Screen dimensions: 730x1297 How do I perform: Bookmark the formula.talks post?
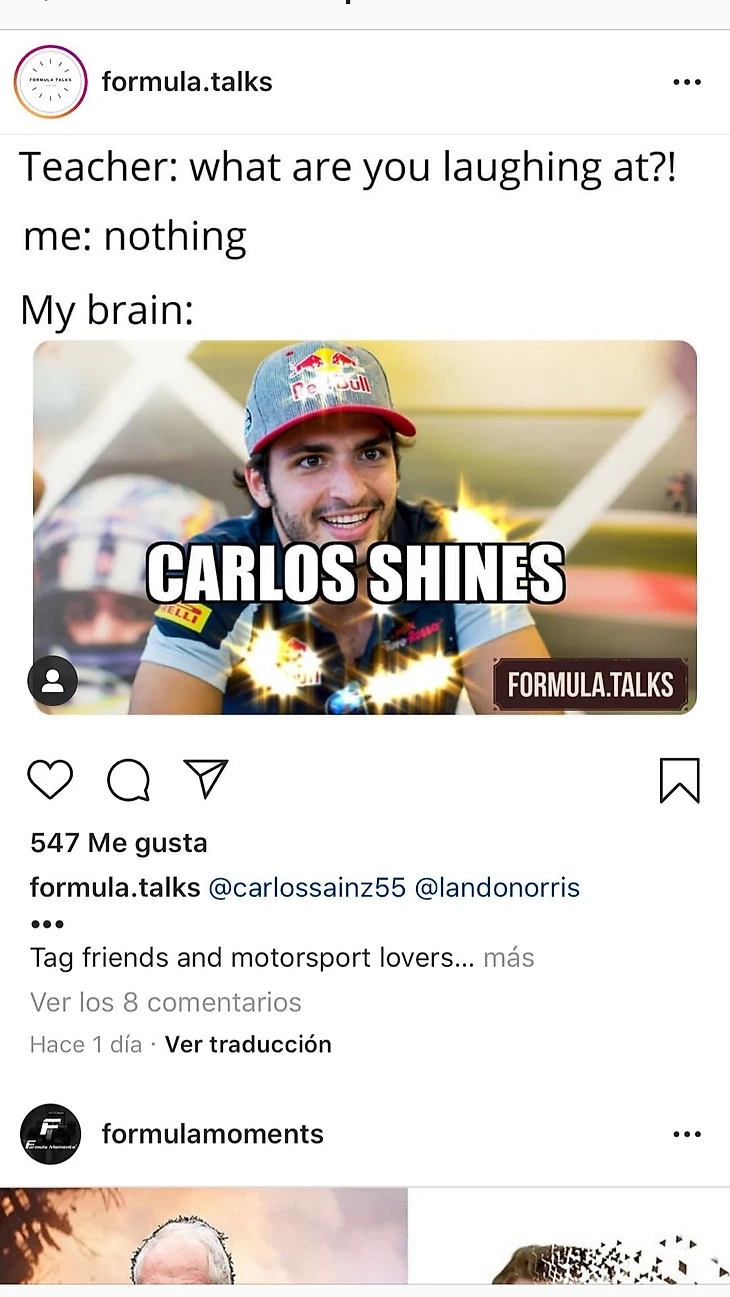click(x=679, y=780)
